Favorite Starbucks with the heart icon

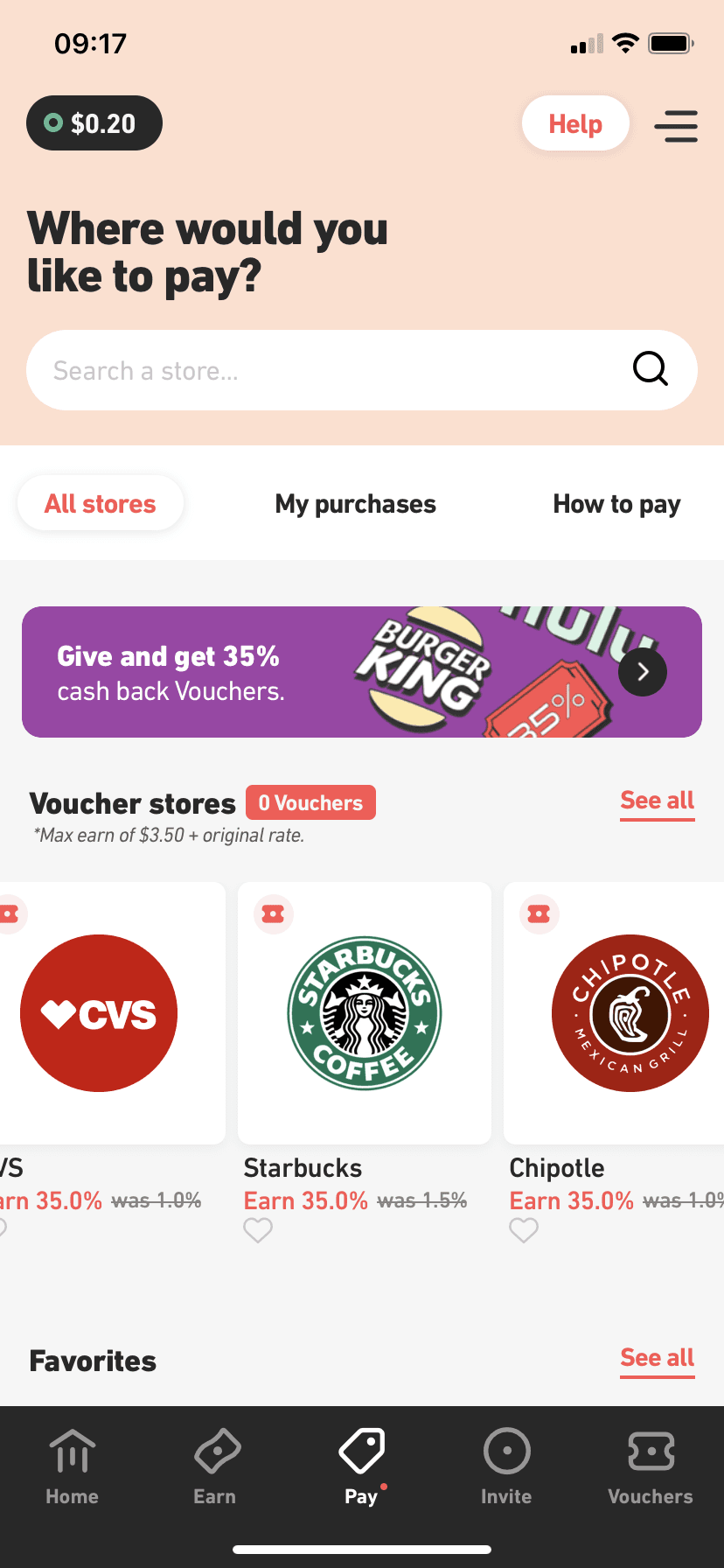tap(258, 1230)
